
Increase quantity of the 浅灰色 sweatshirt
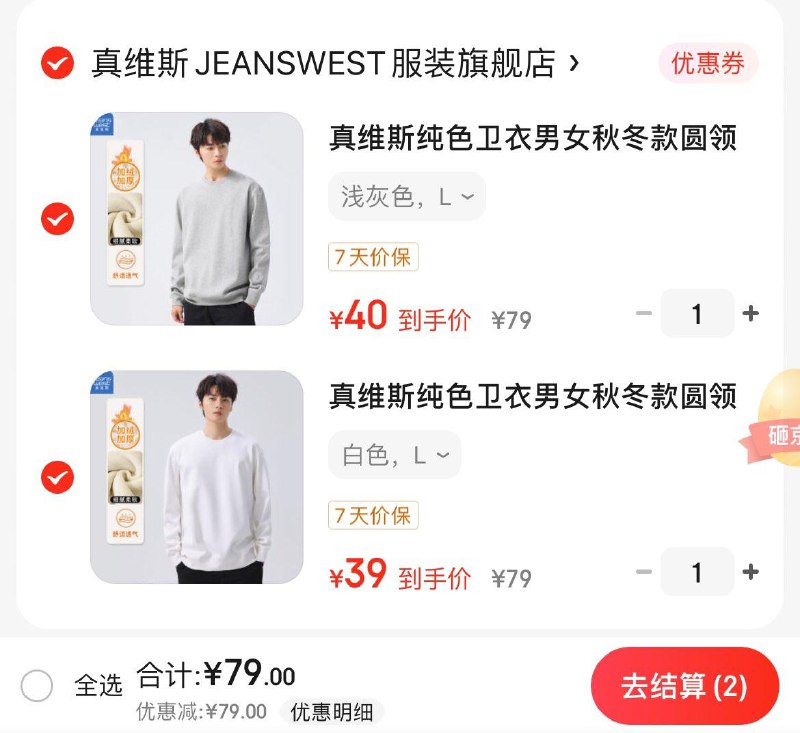tap(751, 314)
